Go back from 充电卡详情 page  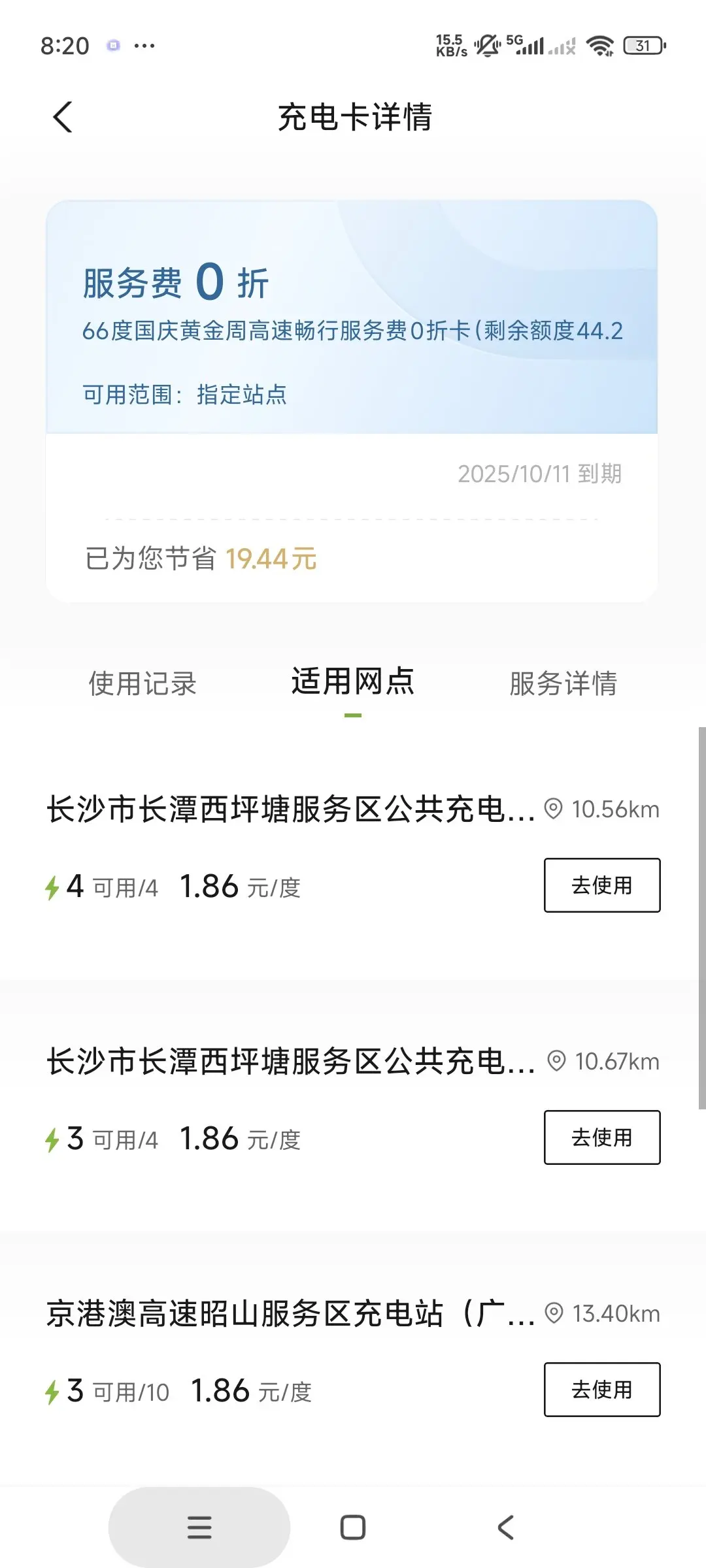pos(63,118)
